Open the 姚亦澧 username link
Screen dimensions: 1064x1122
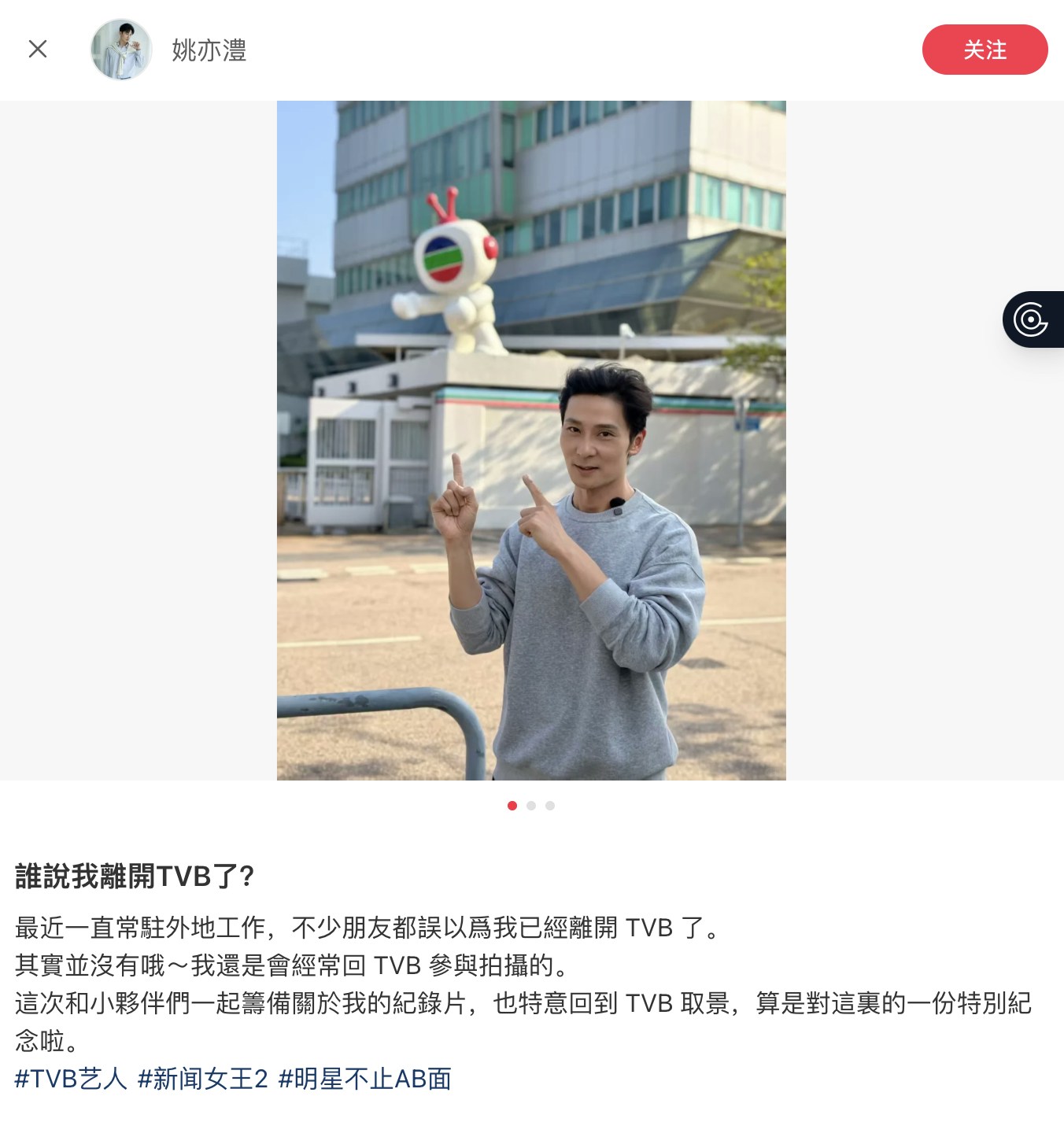coord(209,50)
